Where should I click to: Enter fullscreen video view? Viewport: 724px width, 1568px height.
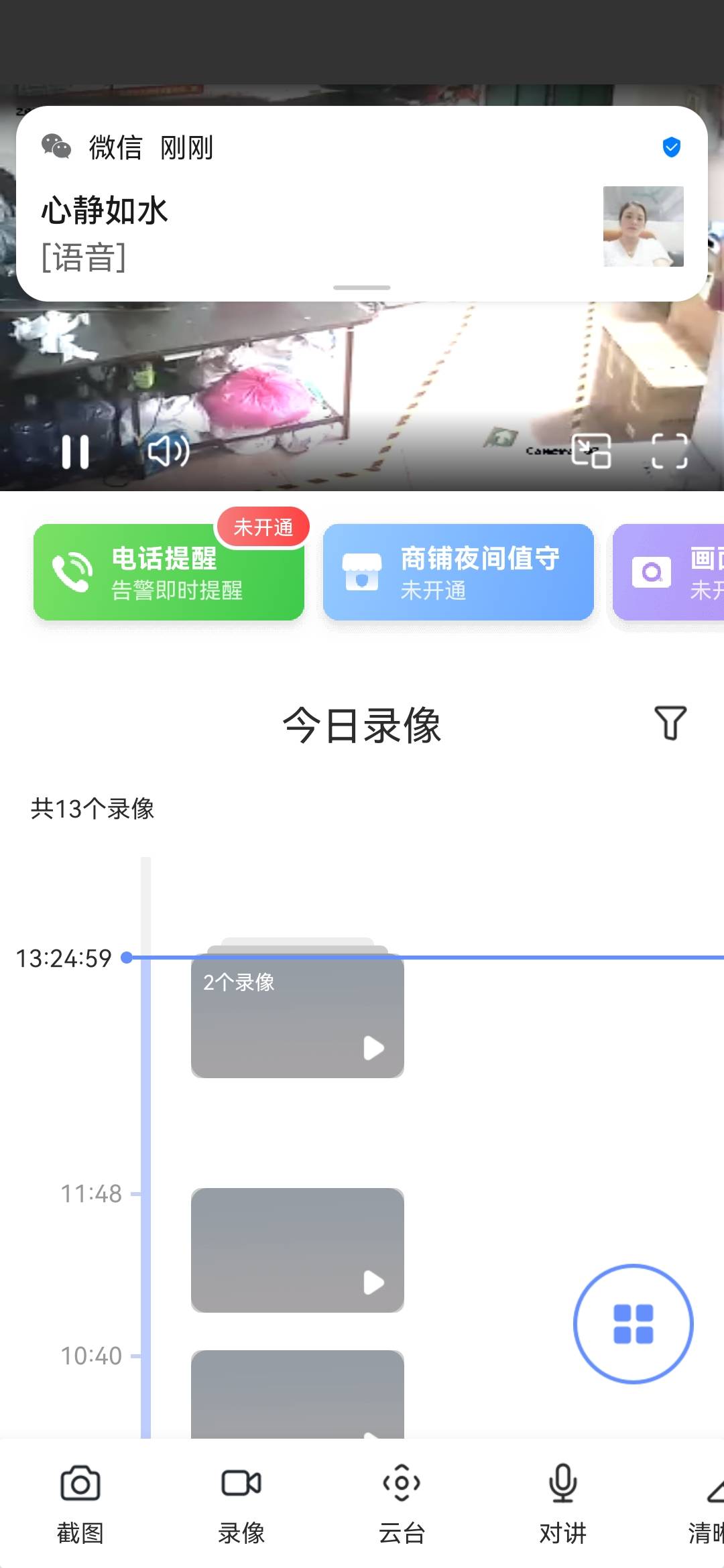[670, 450]
